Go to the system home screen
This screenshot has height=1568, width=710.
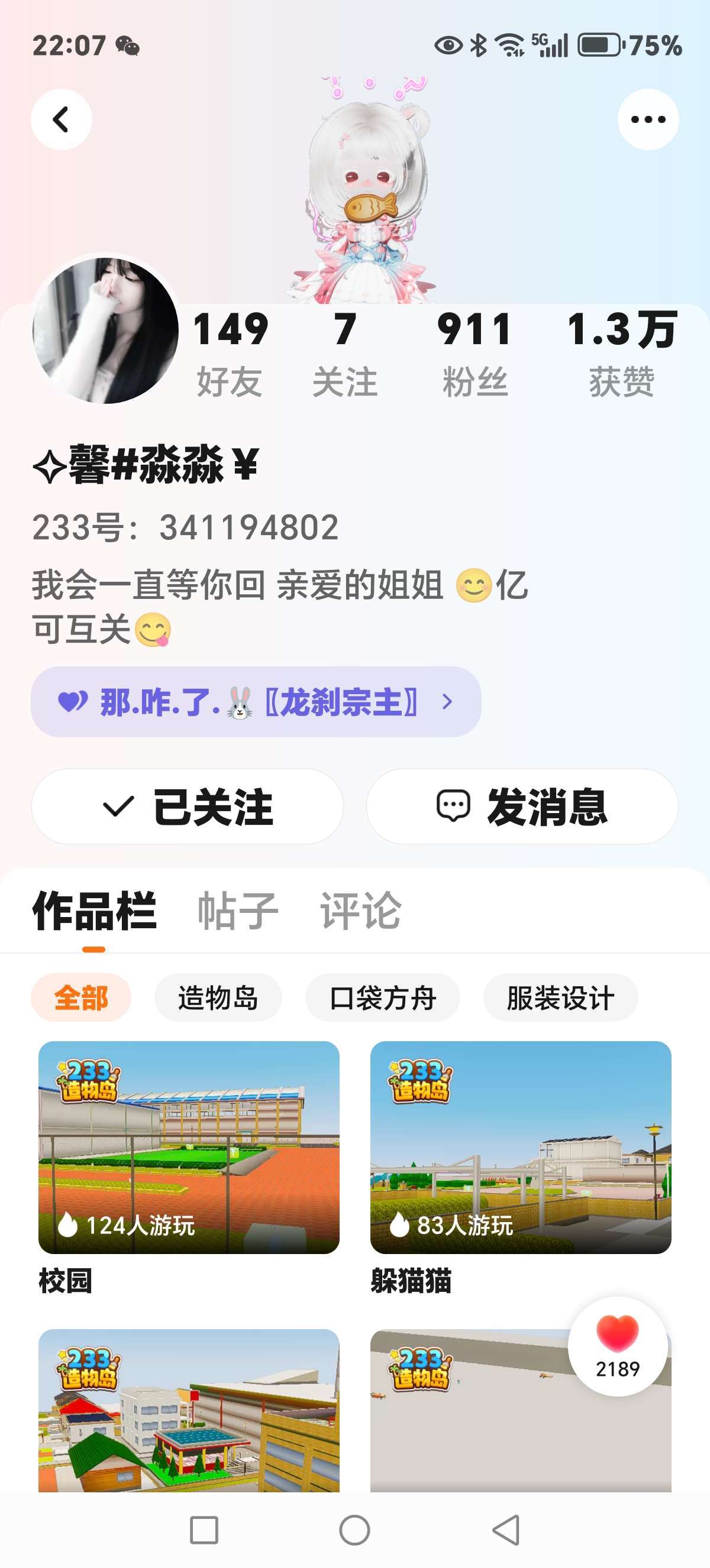(x=354, y=1530)
